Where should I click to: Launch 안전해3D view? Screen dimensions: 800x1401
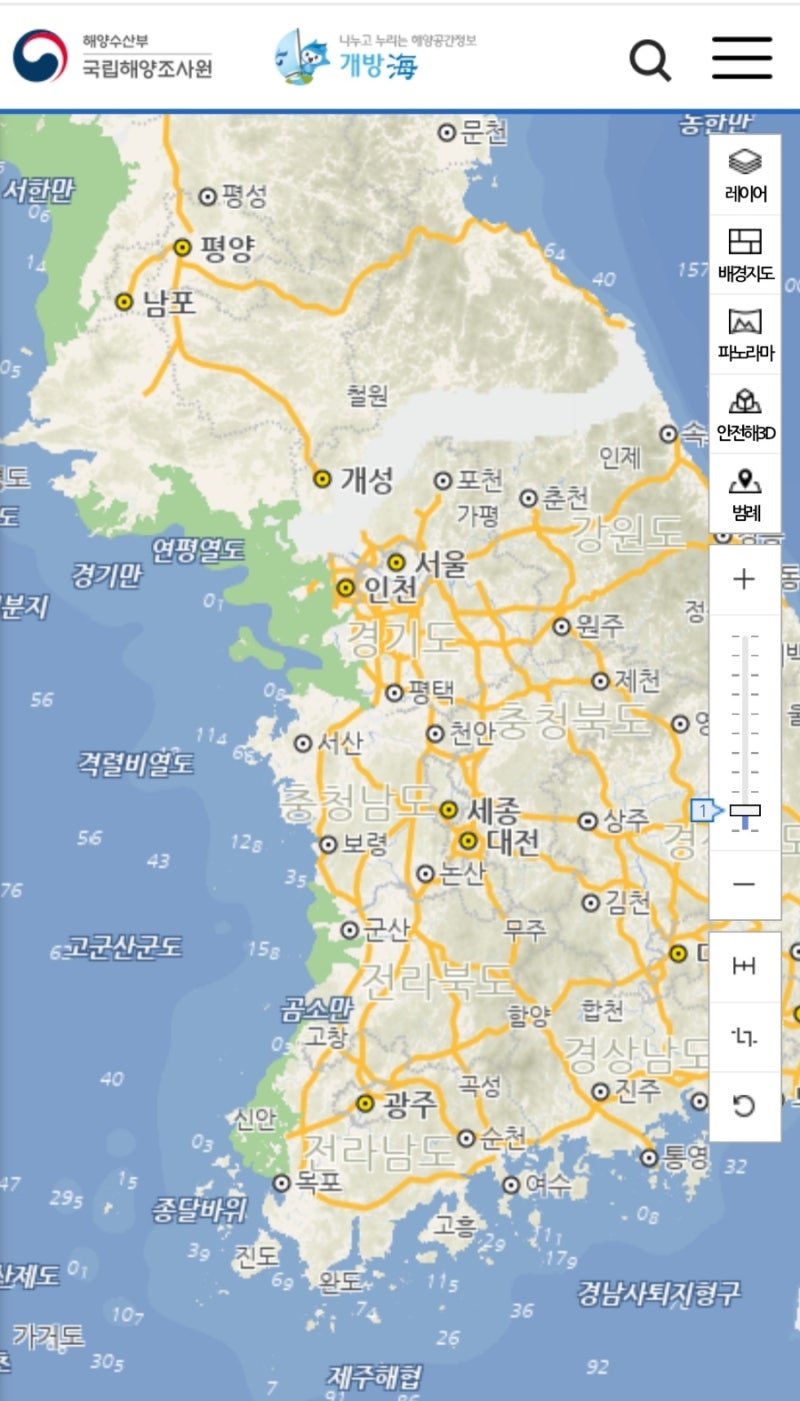click(x=745, y=414)
